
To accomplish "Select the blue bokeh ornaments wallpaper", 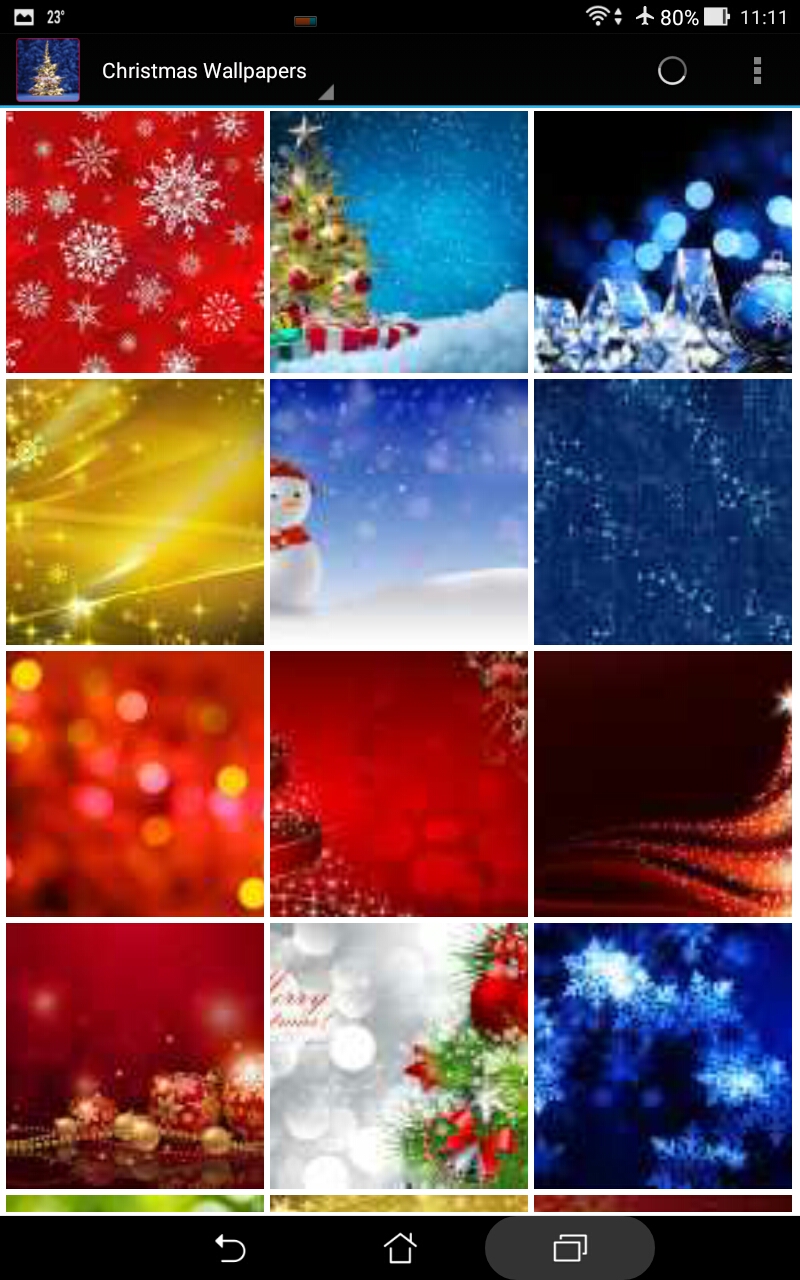I will coord(663,240).
